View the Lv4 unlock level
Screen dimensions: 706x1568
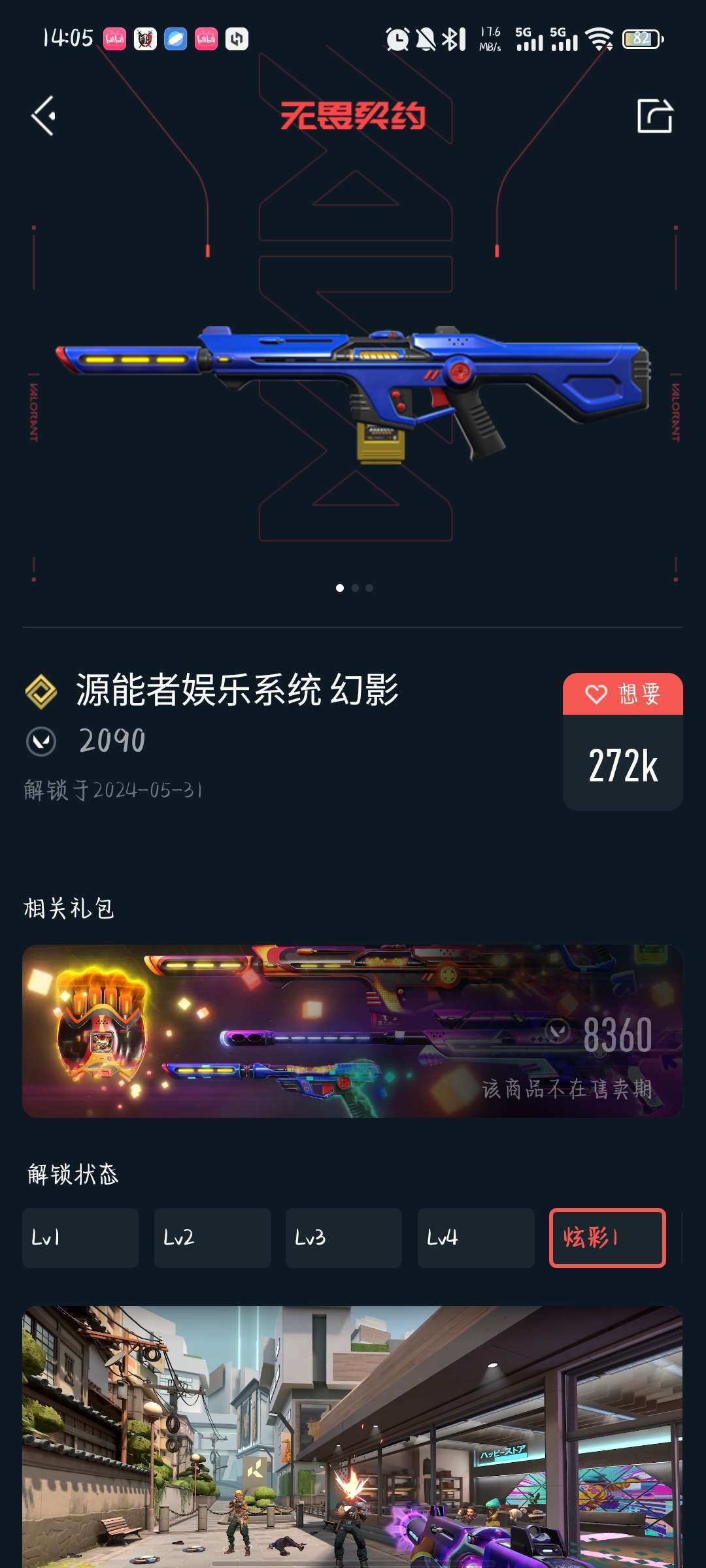(x=476, y=1238)
